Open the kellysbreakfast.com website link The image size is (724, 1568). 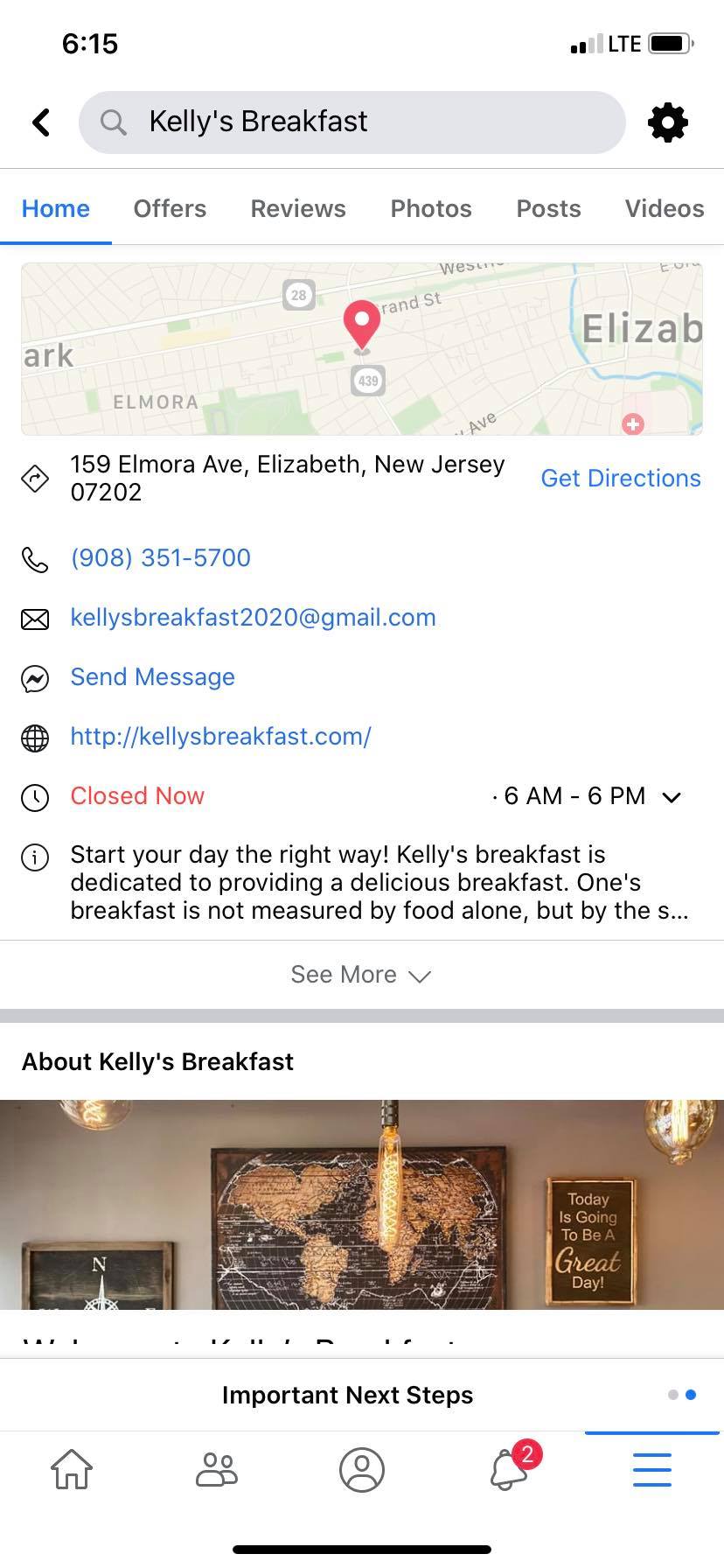220,736
